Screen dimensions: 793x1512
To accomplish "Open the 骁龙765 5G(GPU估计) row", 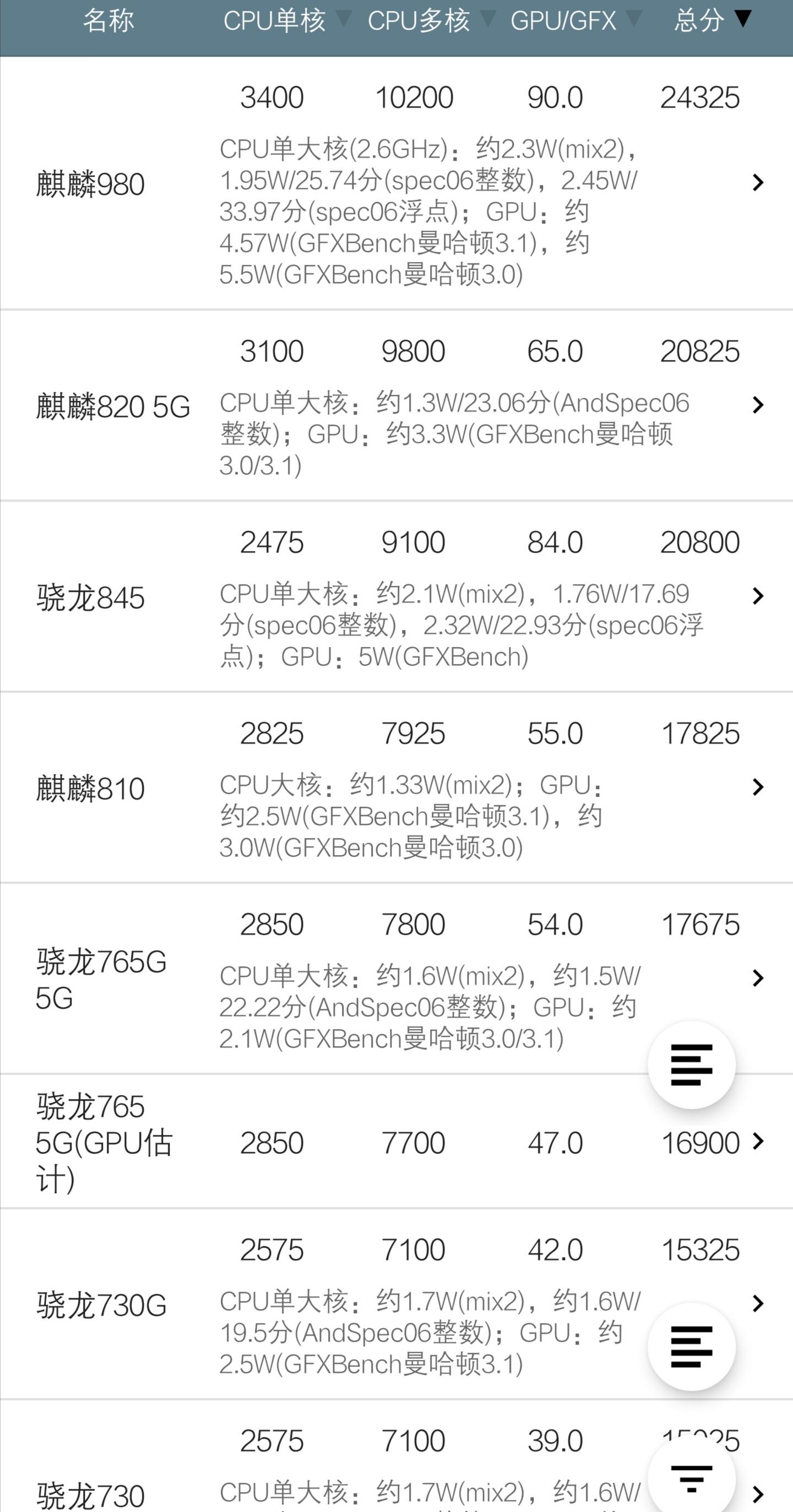I will pos(758,1141).
